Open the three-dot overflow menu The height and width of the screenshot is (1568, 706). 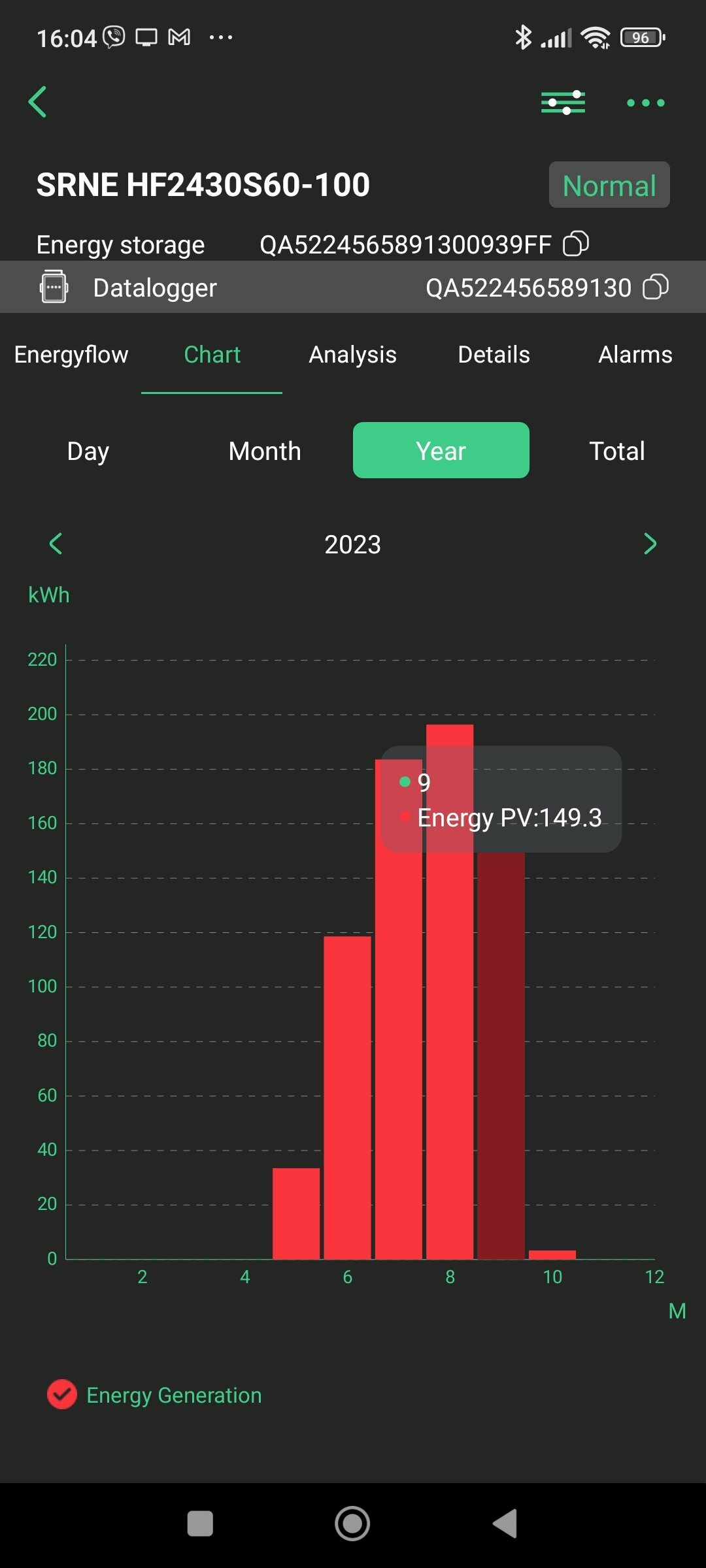(x=646, y=103)
